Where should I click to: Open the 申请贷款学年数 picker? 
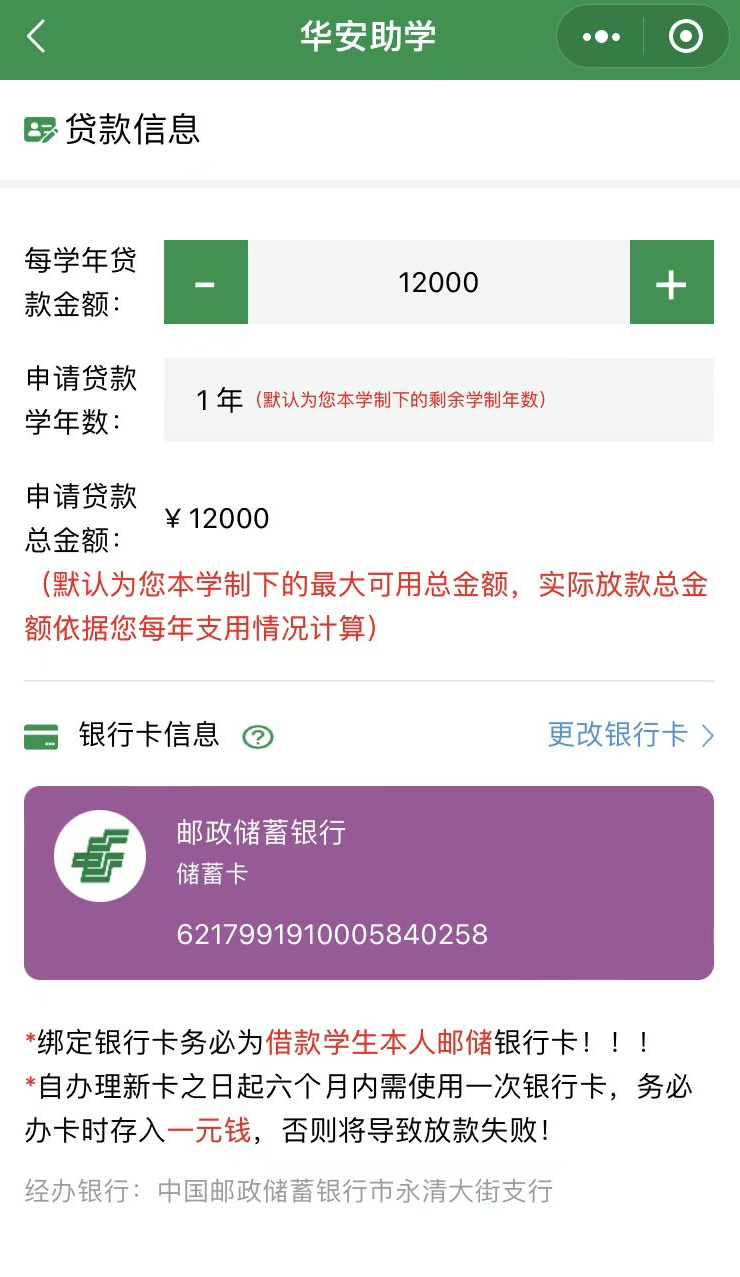438,400
